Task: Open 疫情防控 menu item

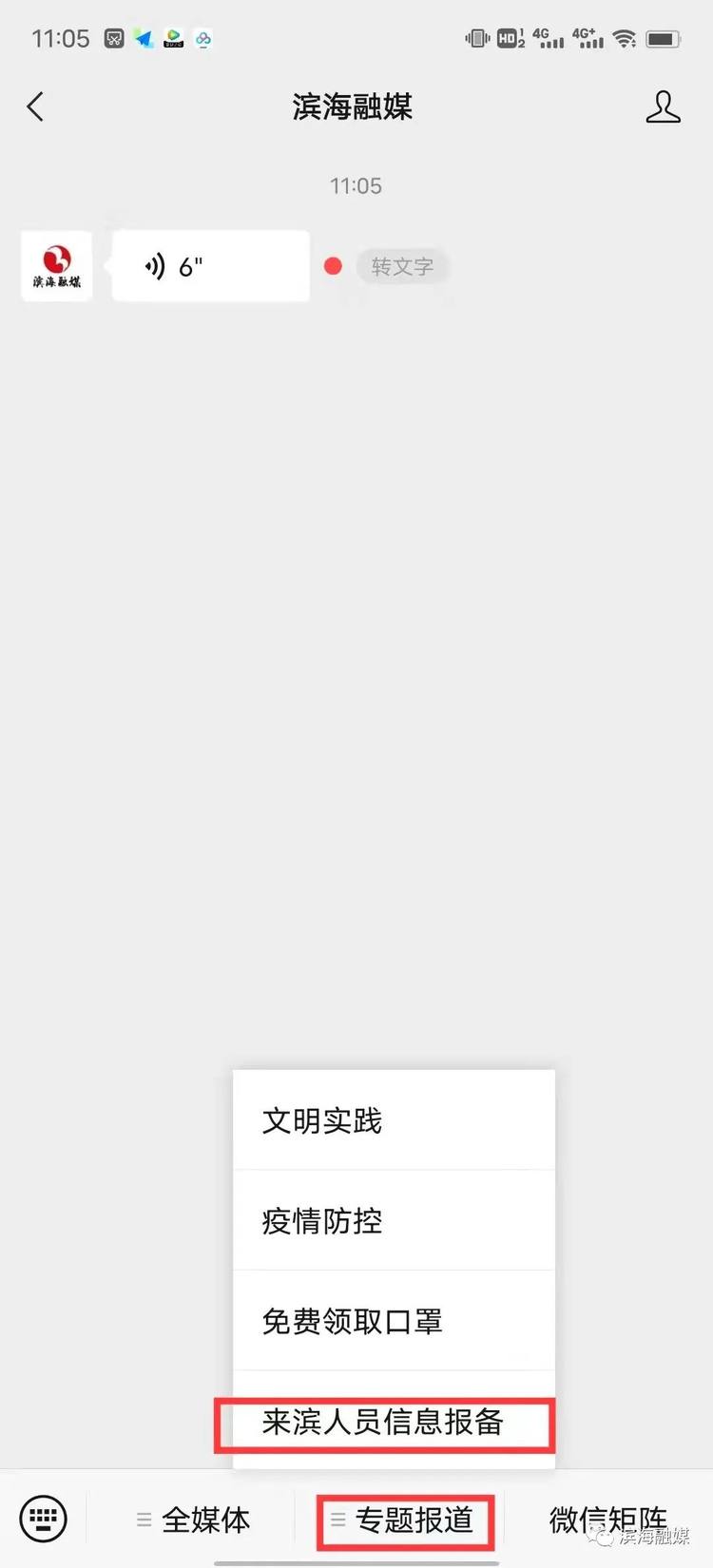Action: pyautogui.click(x=394, y=1220)
